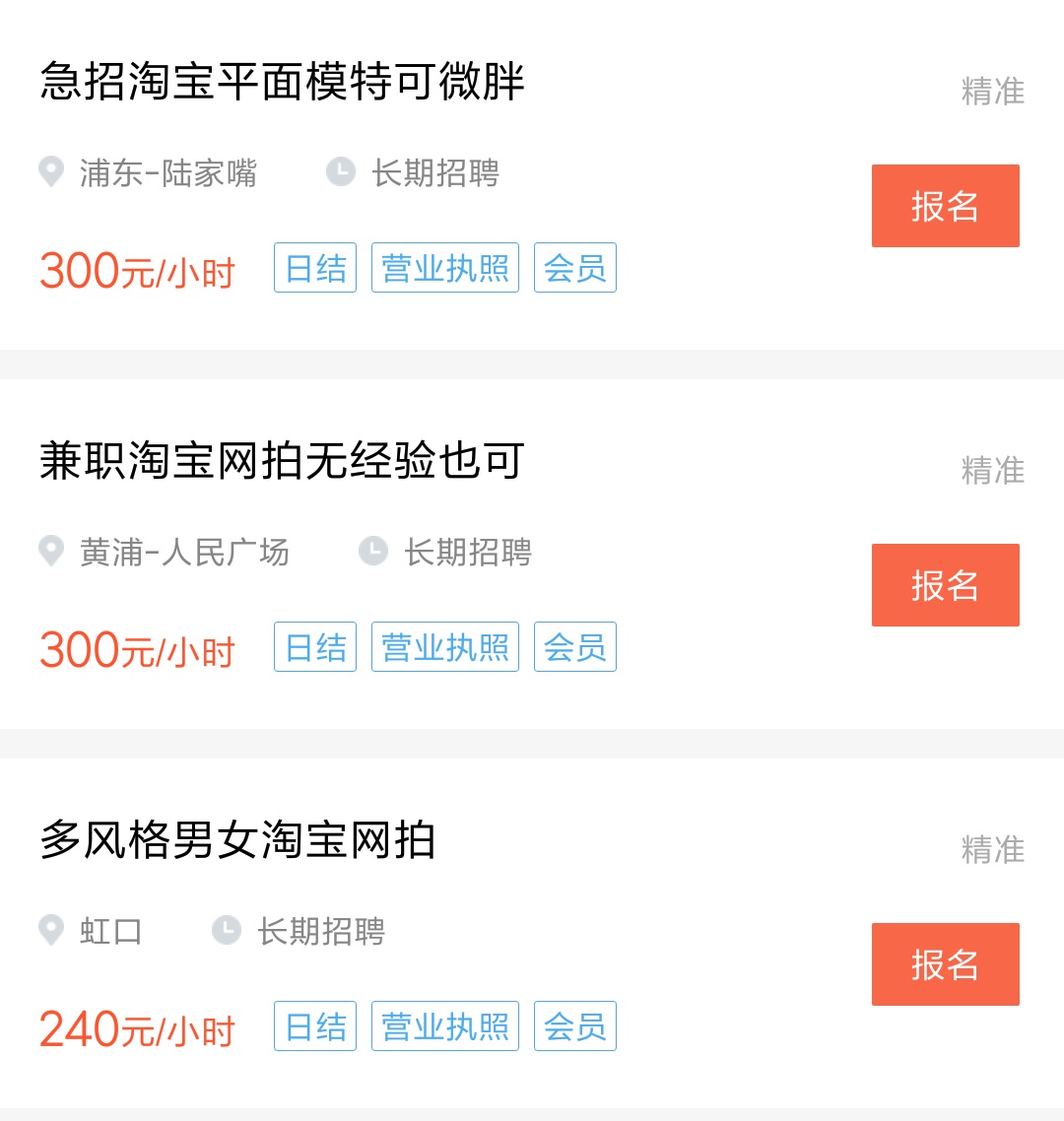1064x1121 pixels.
Task: Click the 报名 button for the first job
Action: [x=945, y=205]
